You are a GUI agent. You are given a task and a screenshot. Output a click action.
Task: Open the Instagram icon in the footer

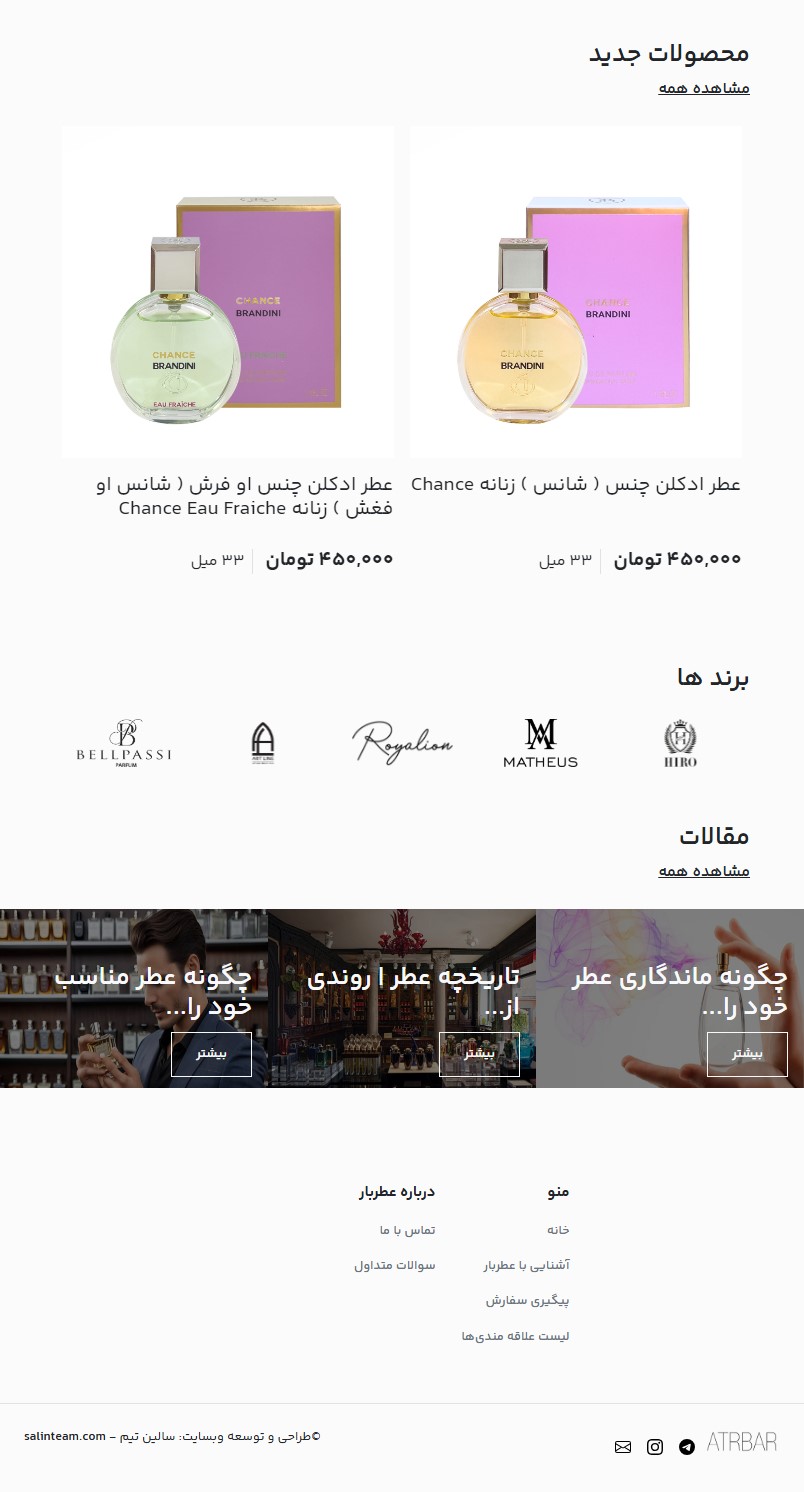tap(655, 1447)
